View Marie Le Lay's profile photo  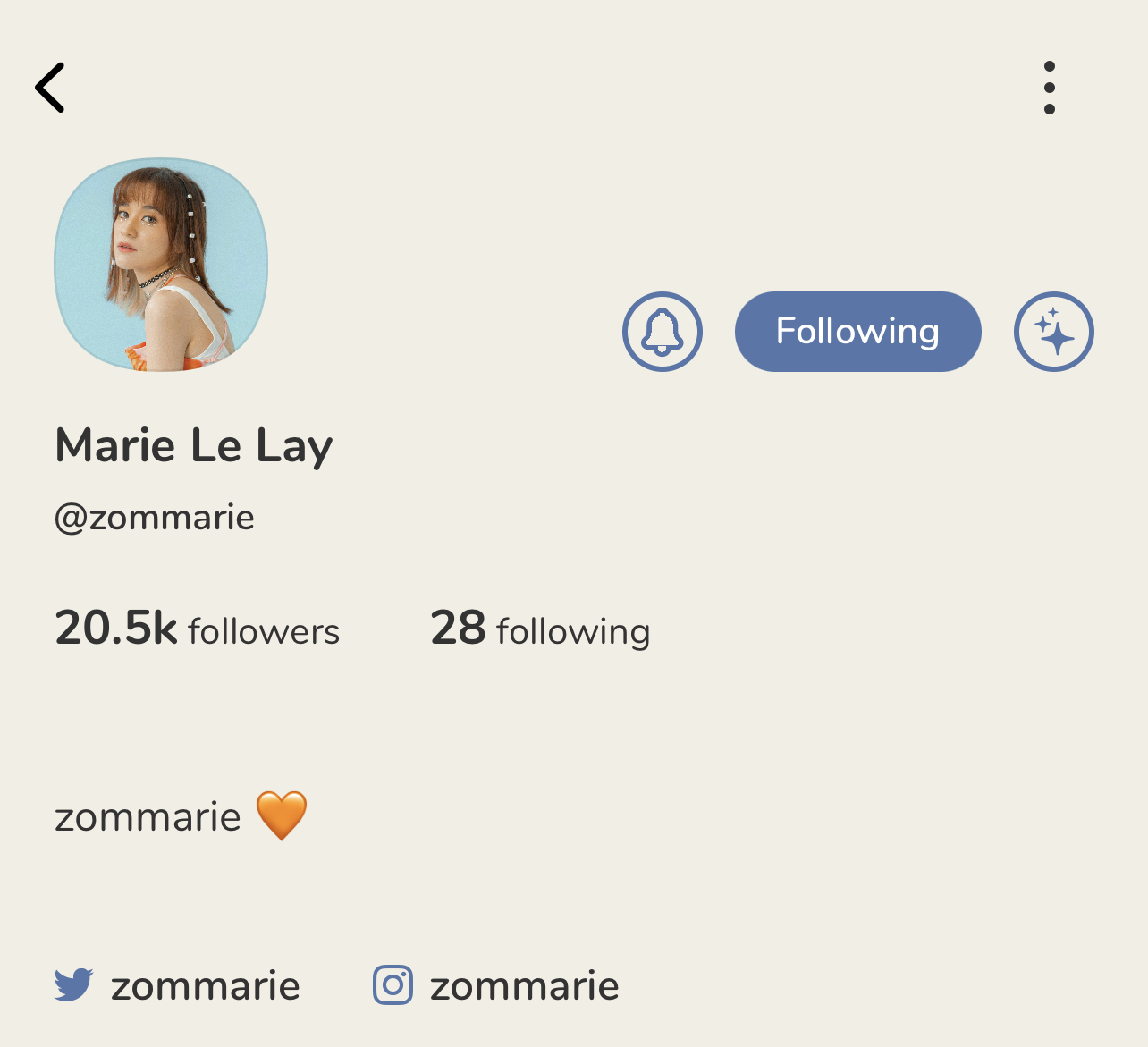[x=161, y=265]
